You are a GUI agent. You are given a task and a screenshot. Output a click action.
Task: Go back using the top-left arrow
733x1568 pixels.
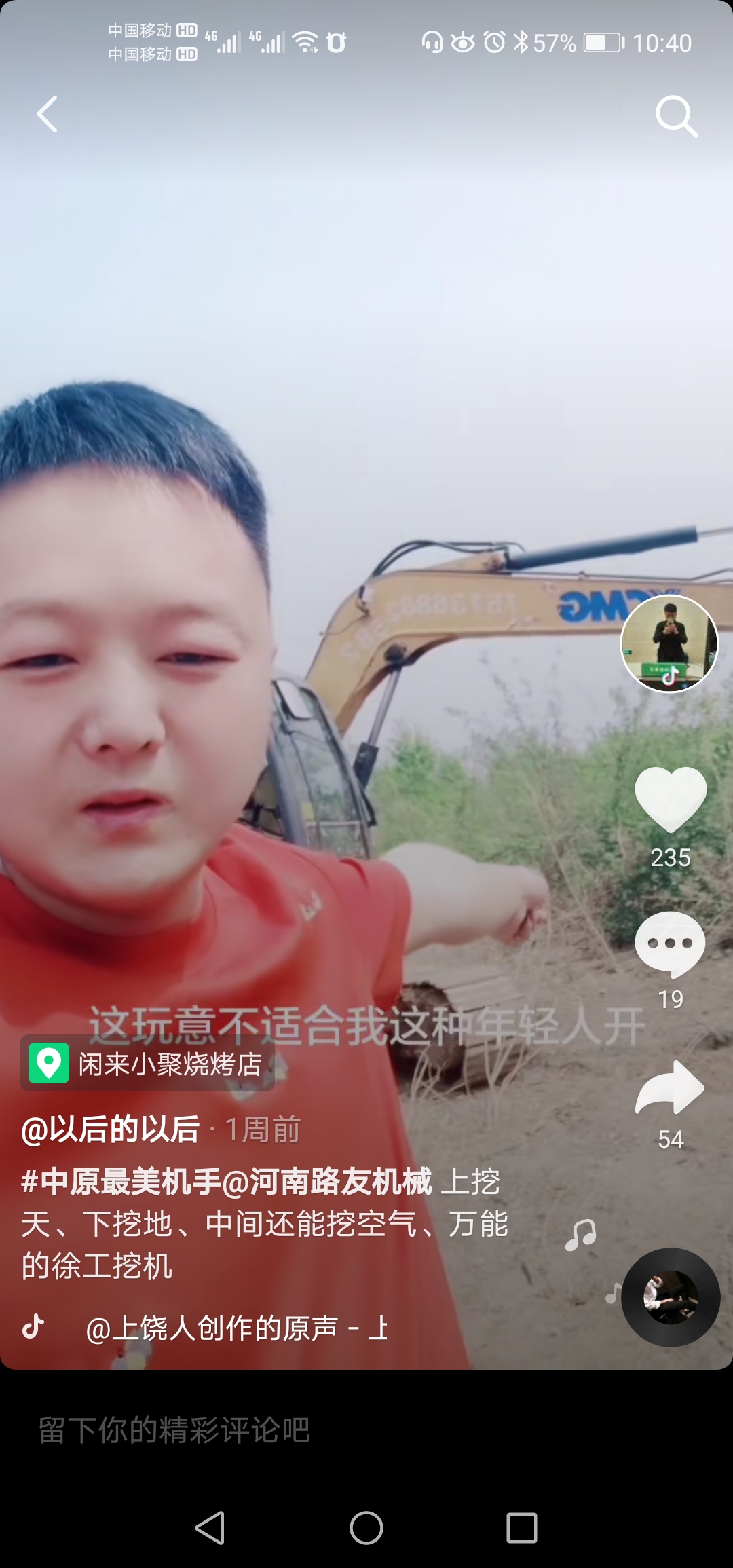pyautogui.click(x=47, y=114)
